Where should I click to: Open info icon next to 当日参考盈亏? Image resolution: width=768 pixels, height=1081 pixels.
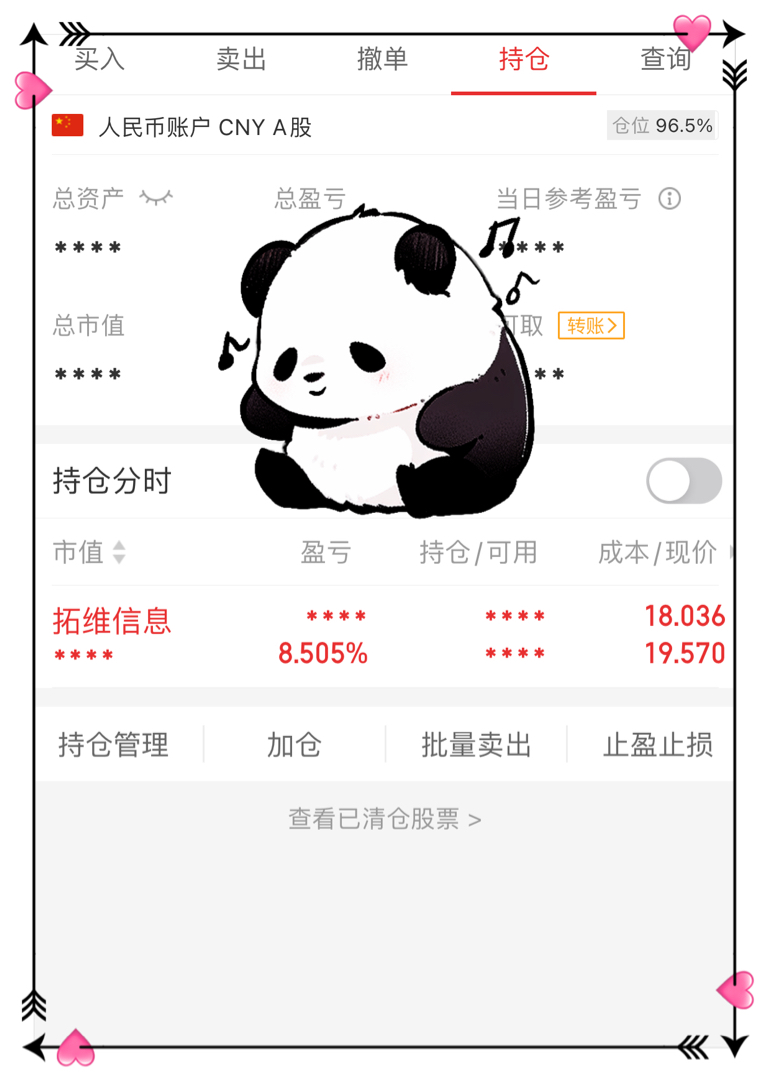pyautogui.click(x=669, y=199)
